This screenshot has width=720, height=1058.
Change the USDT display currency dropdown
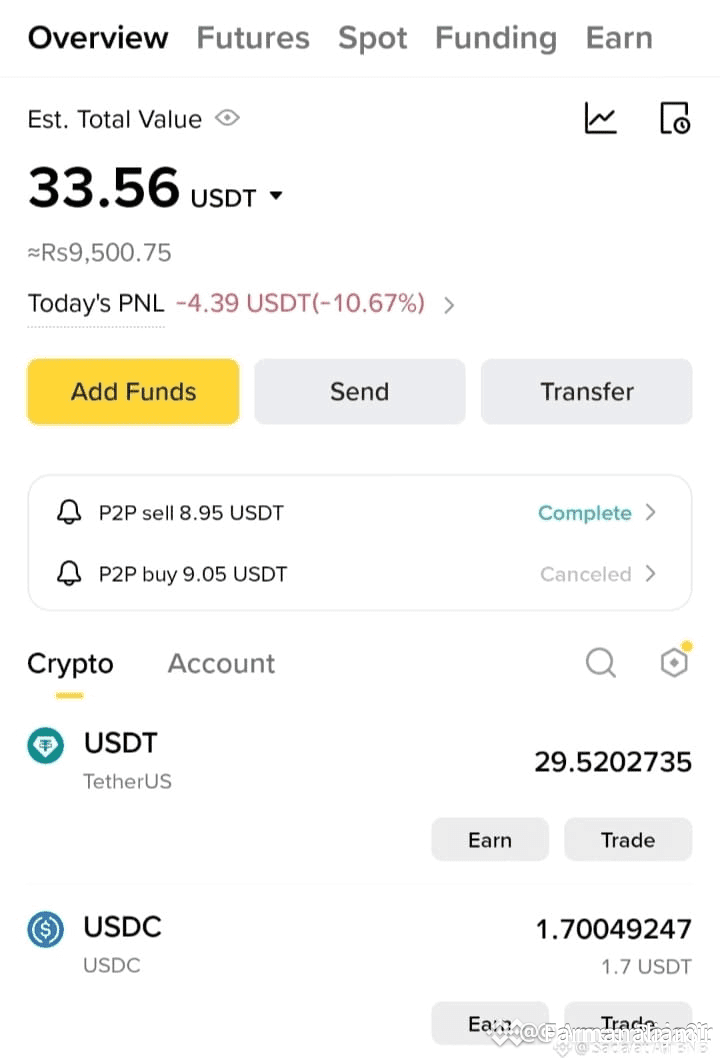[275, 196]
